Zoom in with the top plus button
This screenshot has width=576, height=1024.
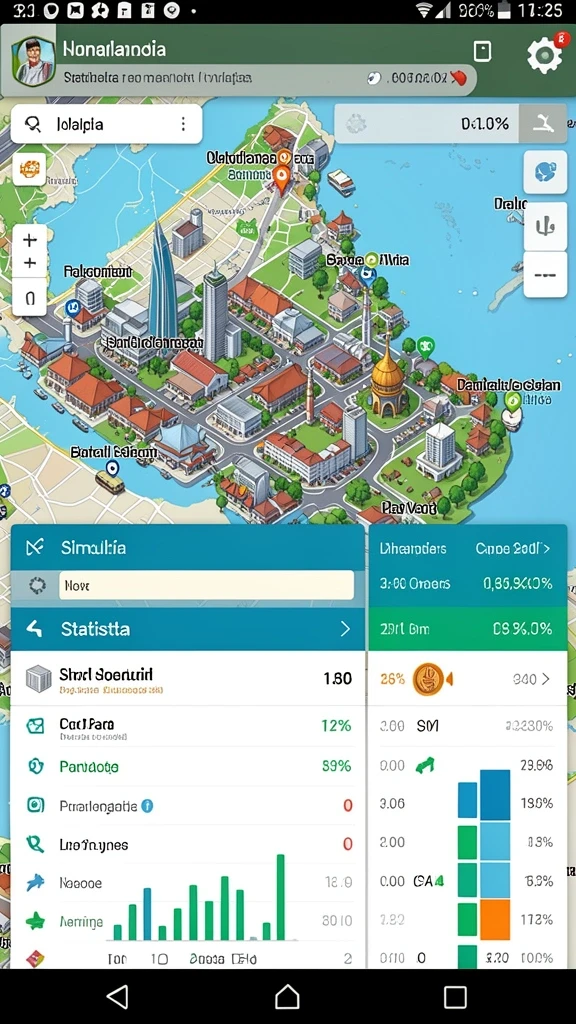29,240
